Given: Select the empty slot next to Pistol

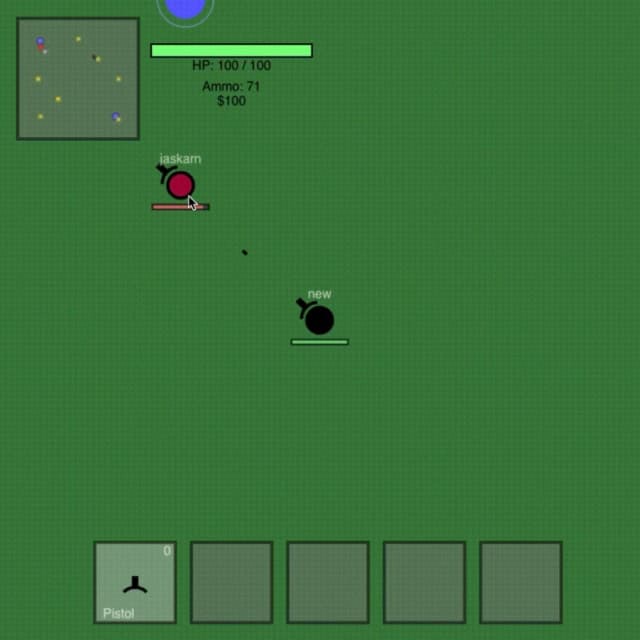Looking at the screenshot, I should [231, 582].
